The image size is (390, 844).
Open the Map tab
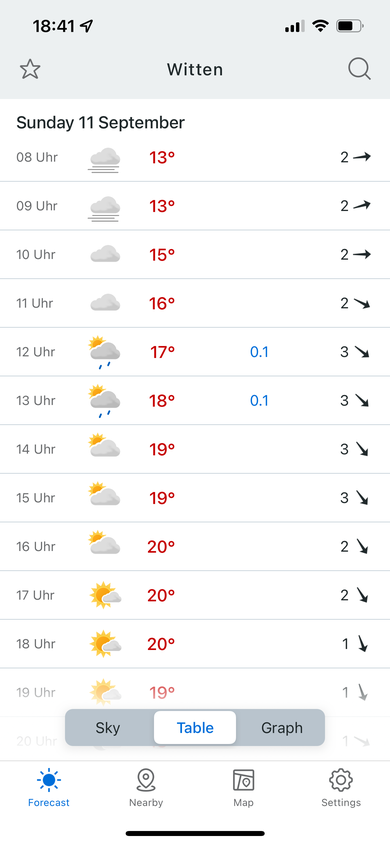coord(243,788)
